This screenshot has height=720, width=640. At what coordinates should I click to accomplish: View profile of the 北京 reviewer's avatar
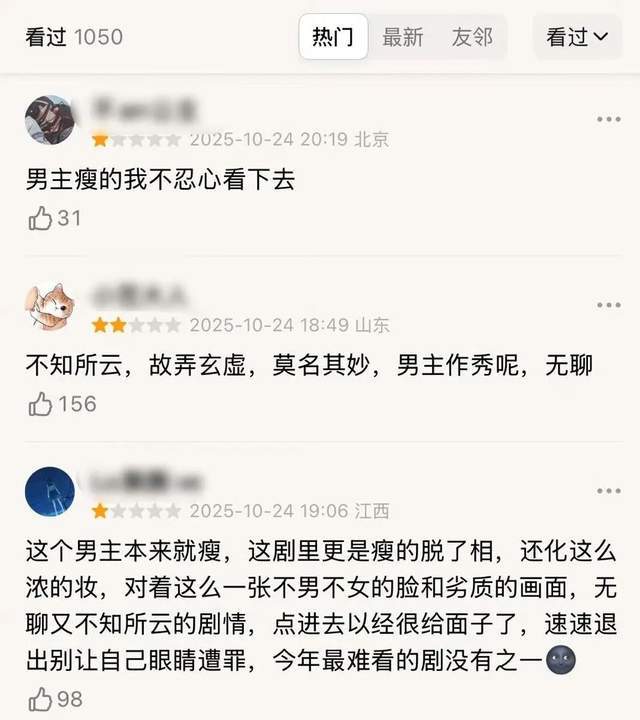coord(50,121)
